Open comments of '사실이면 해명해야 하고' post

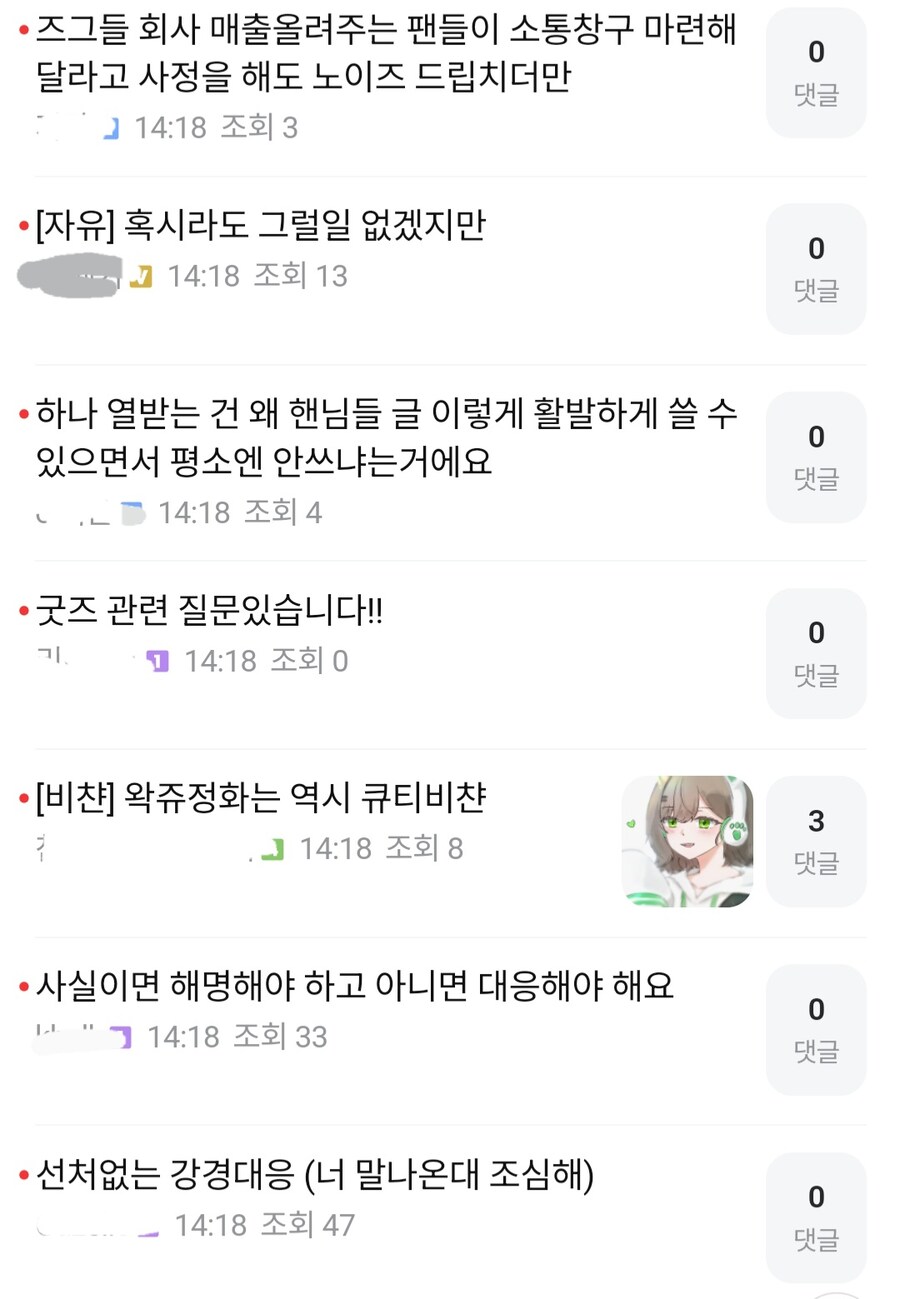click(815, 1029)
